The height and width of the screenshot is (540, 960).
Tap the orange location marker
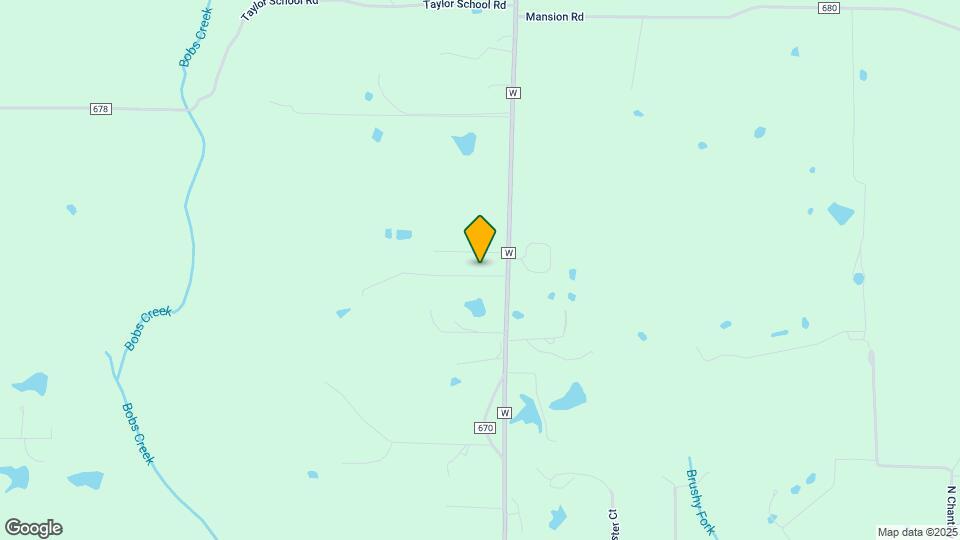pyautogui.click(x=480, y=238)
